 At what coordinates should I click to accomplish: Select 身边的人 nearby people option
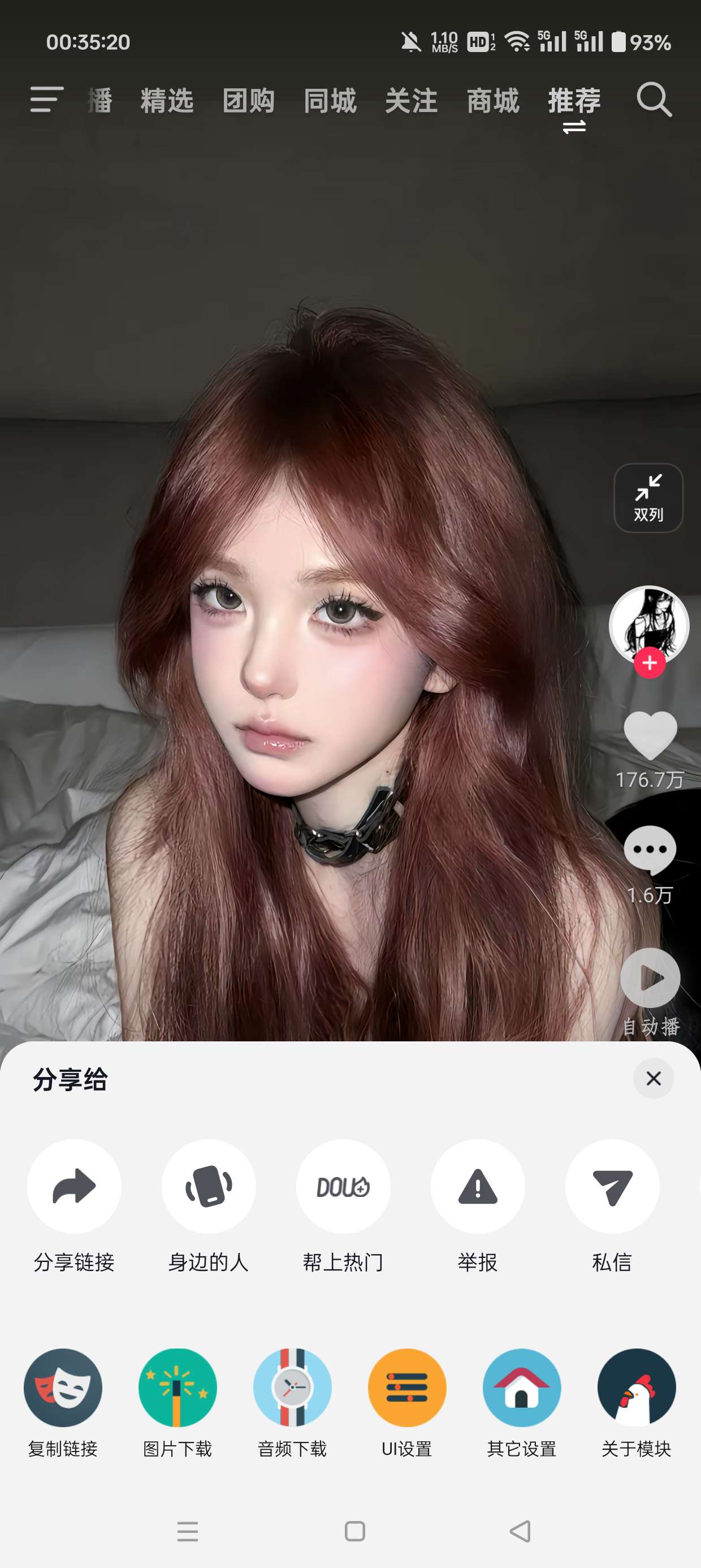pyautogui.click(x=209, y=1186)
